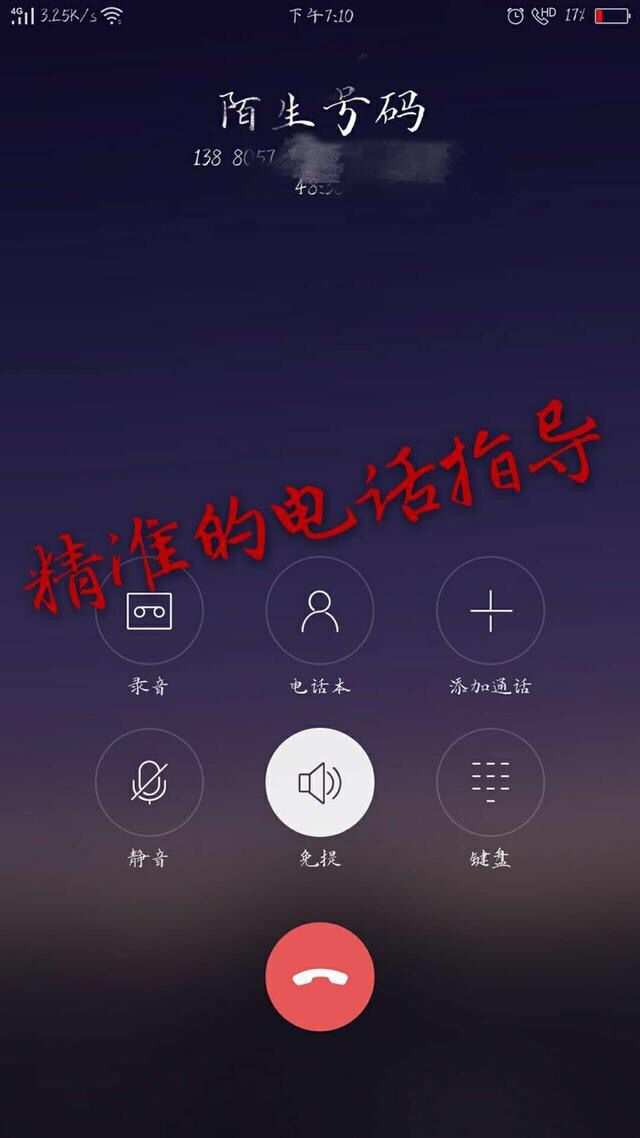Add another call with 添加通话
The height and width of the screenshot is (1138, 640).
click(x=490, y=611)
